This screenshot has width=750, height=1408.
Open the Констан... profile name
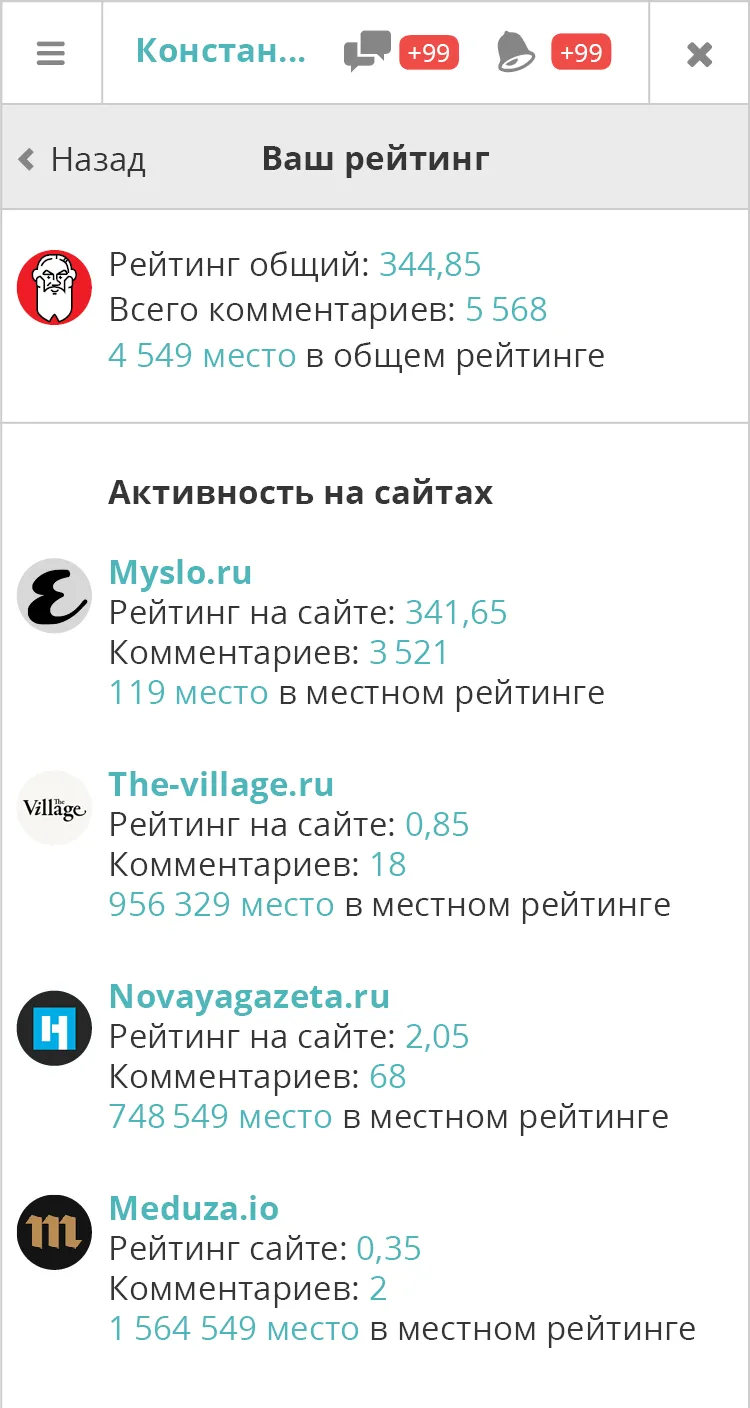pyautogui.click(x=220, y=51)
